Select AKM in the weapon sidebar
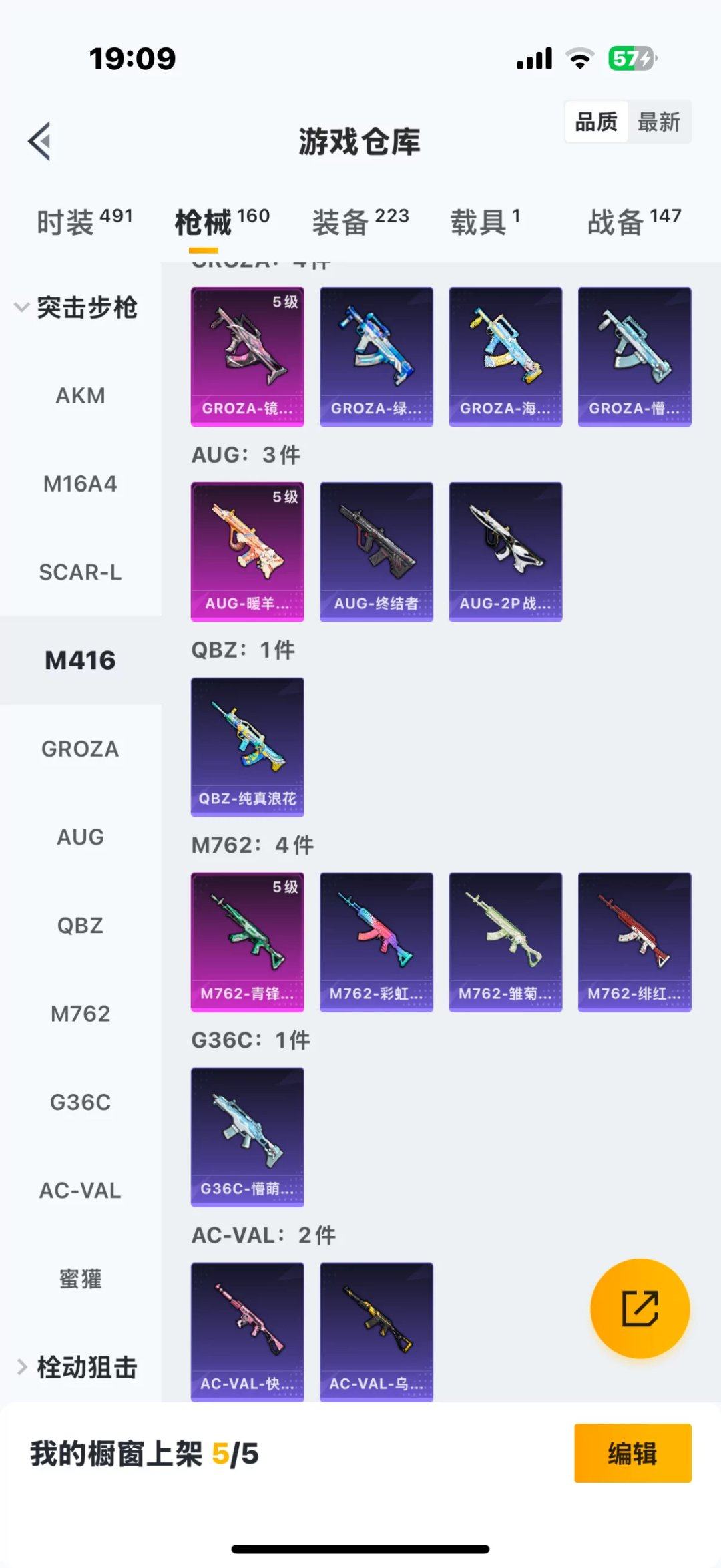 80,395
